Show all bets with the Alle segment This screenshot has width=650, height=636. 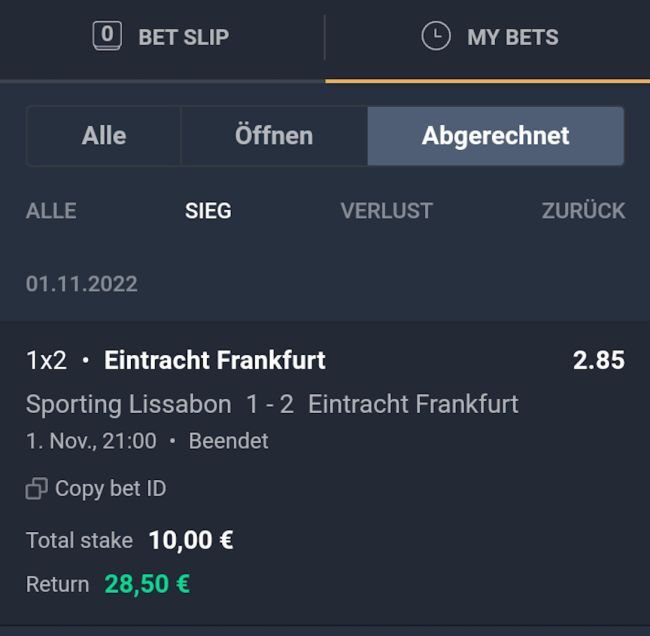click(x=104, y=136)
